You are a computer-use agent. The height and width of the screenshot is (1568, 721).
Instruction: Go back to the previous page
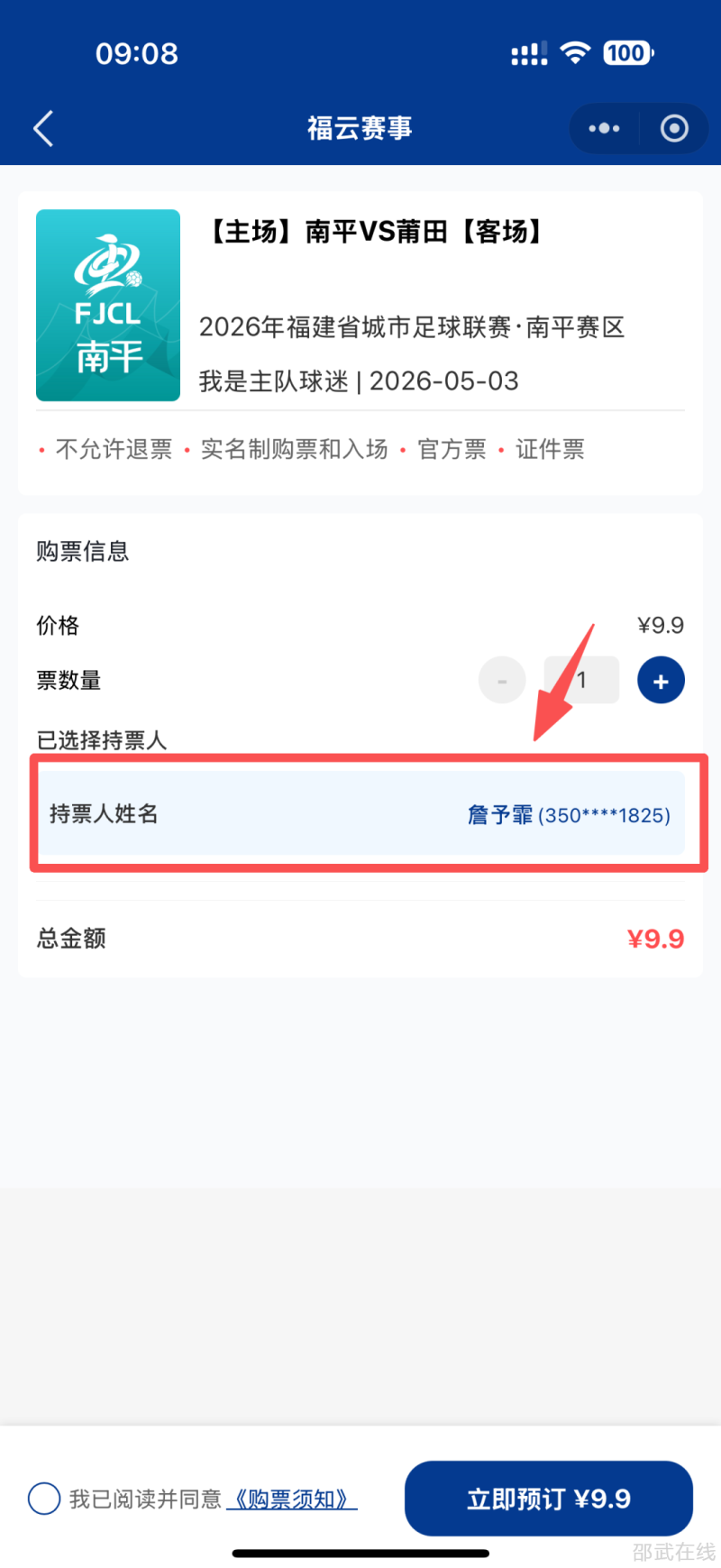tap(43, 129)
